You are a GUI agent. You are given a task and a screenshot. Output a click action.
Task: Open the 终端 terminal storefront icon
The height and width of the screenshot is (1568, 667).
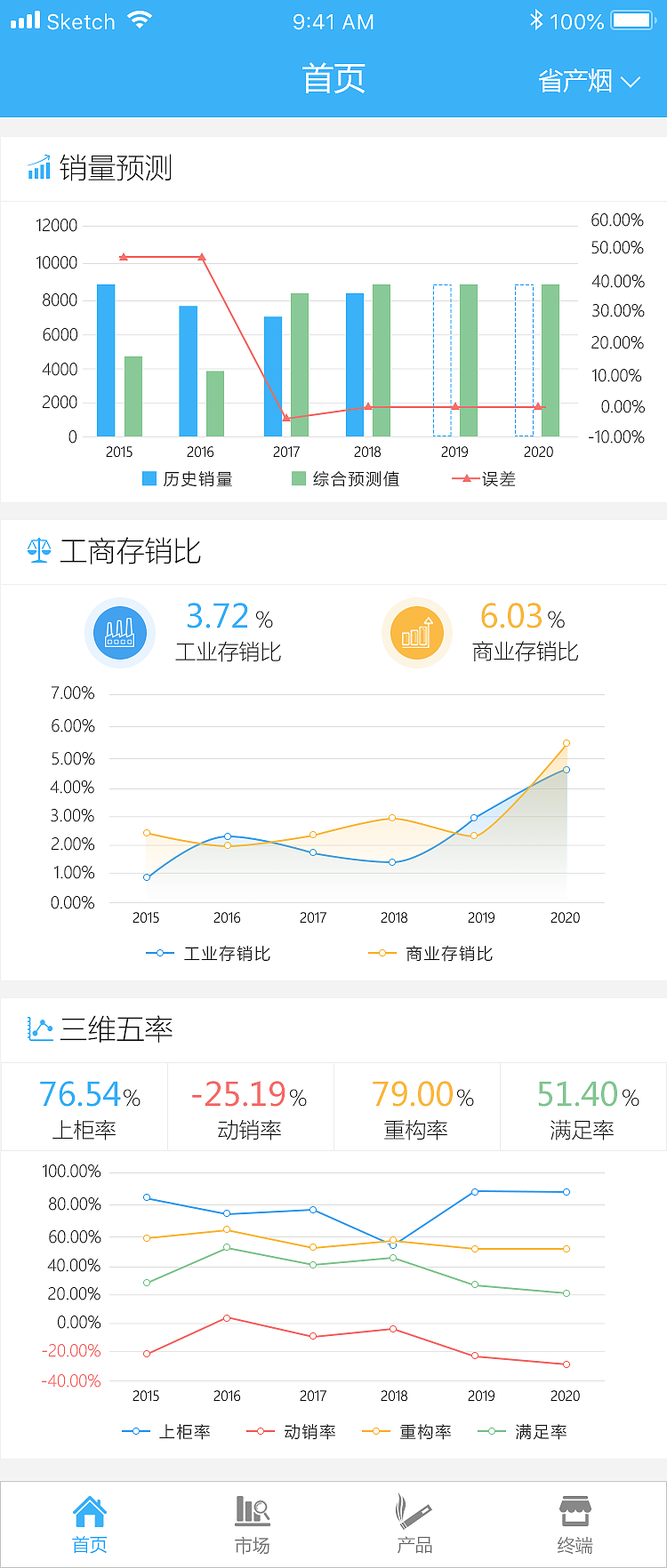pyautogui.click(x=576, y=1511)
